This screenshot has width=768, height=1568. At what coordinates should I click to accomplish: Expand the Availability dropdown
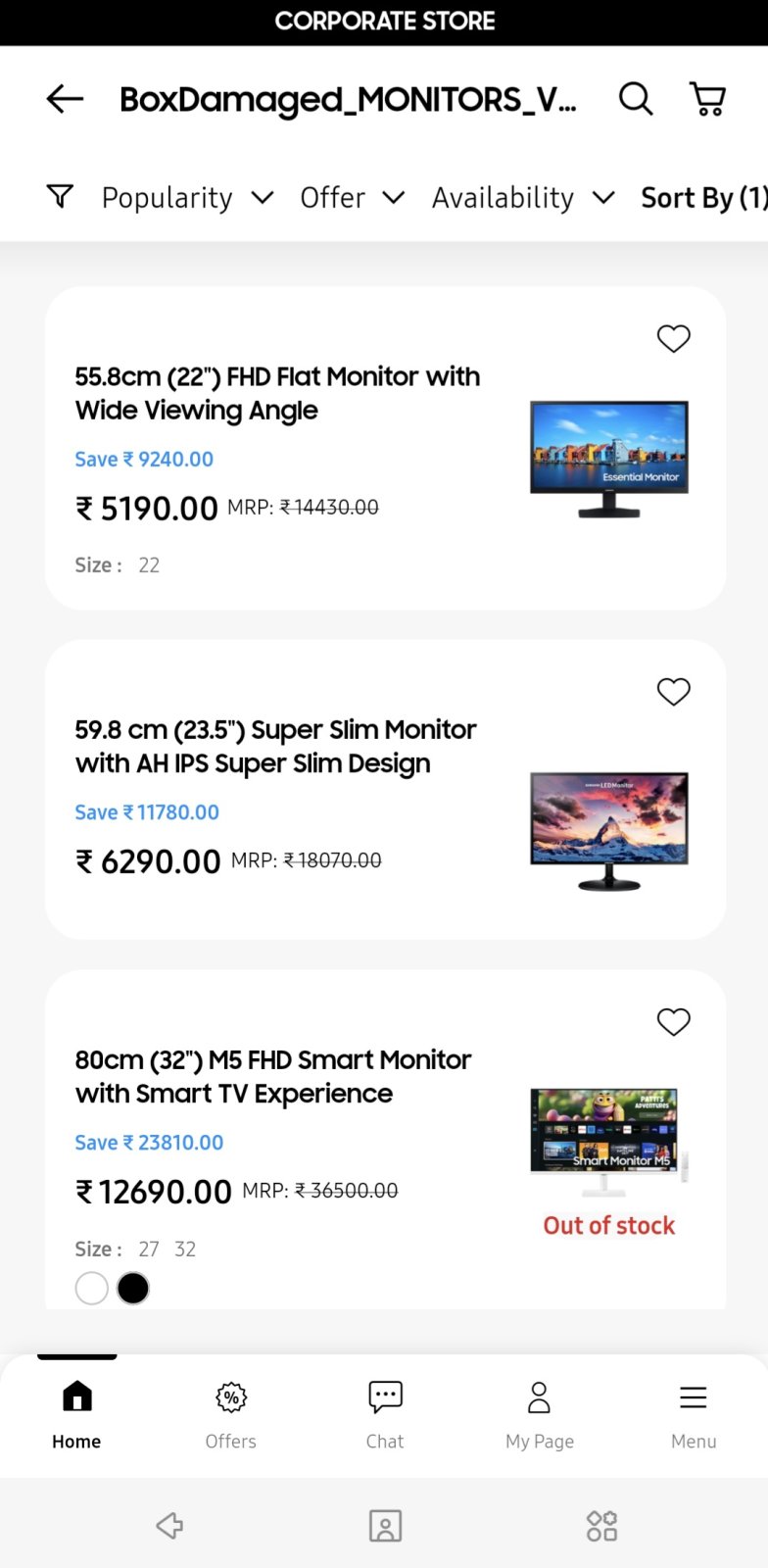pyautogui.click(x=523, y=198)
